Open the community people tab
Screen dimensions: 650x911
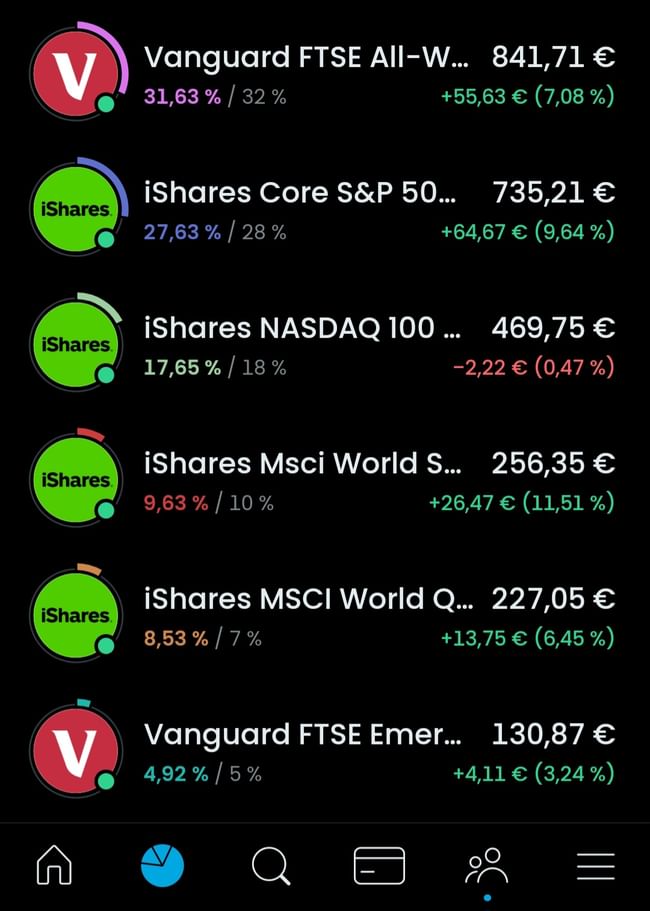pyautogui.click(x=487, y=865)
